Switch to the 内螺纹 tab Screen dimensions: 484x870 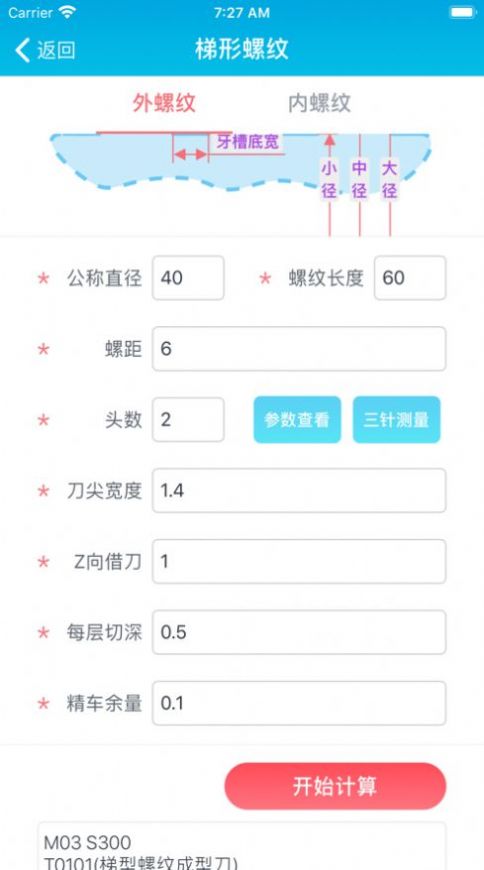coord(319,104)
